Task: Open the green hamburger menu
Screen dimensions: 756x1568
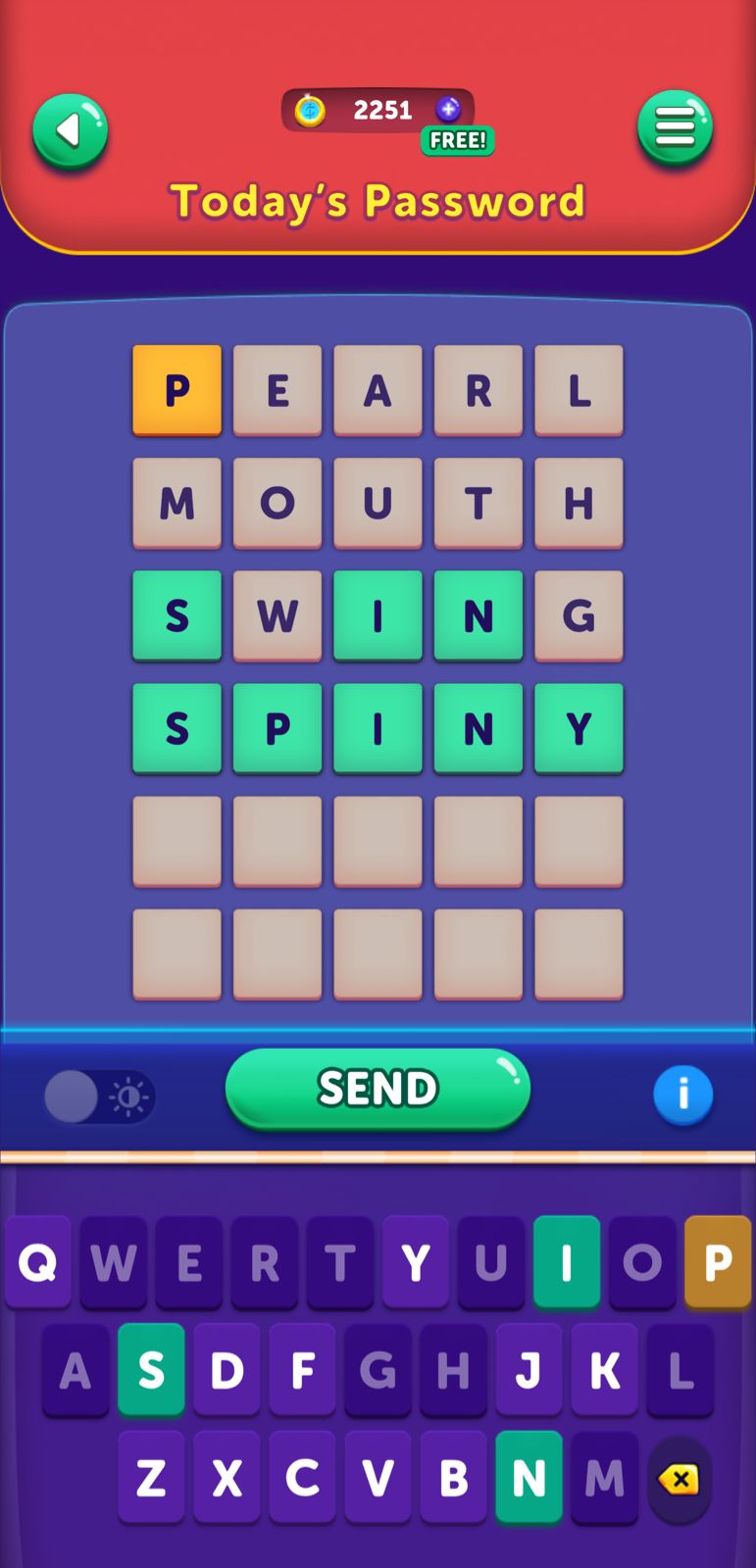Action: click(x=675, y=127)
